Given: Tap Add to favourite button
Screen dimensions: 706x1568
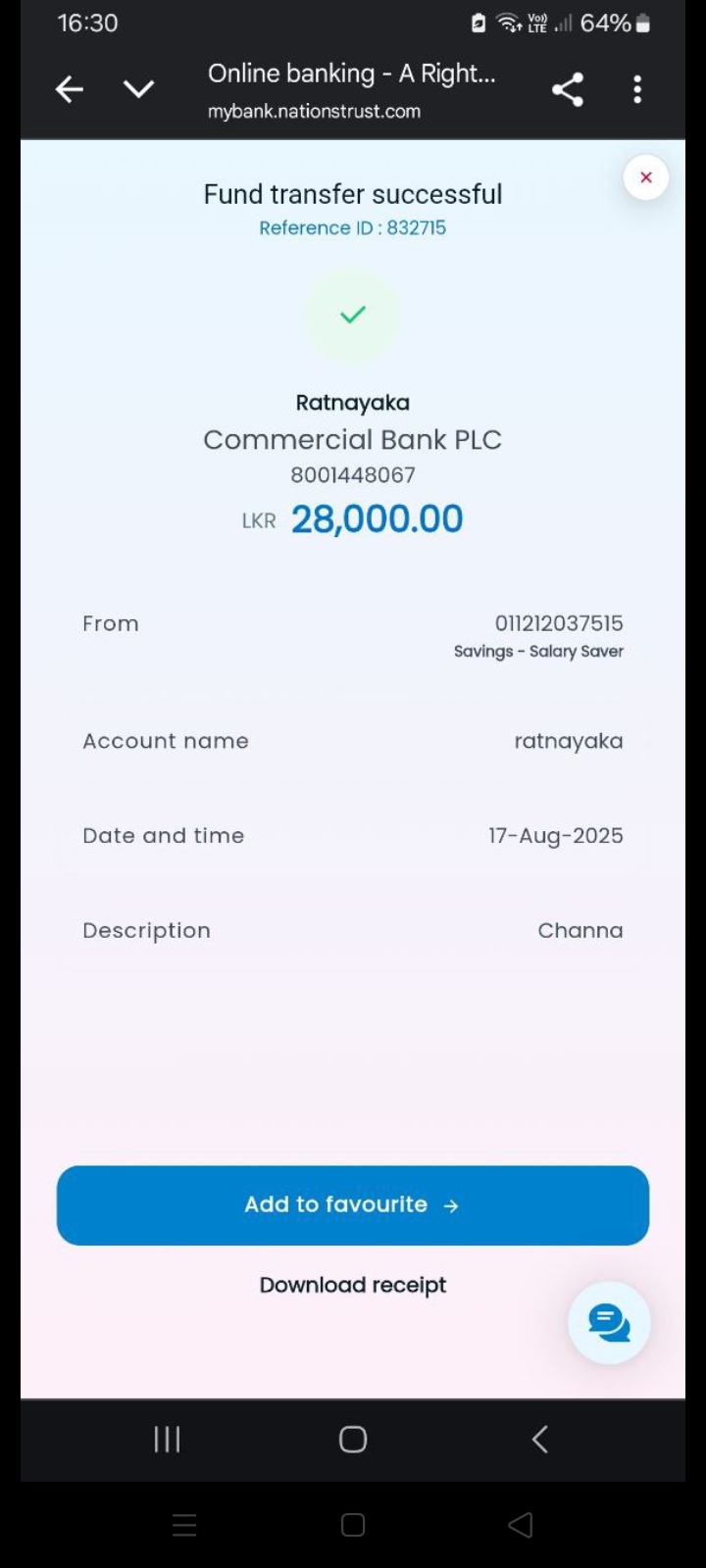Looking at the screenshot, I should [x=353, y=1204].
